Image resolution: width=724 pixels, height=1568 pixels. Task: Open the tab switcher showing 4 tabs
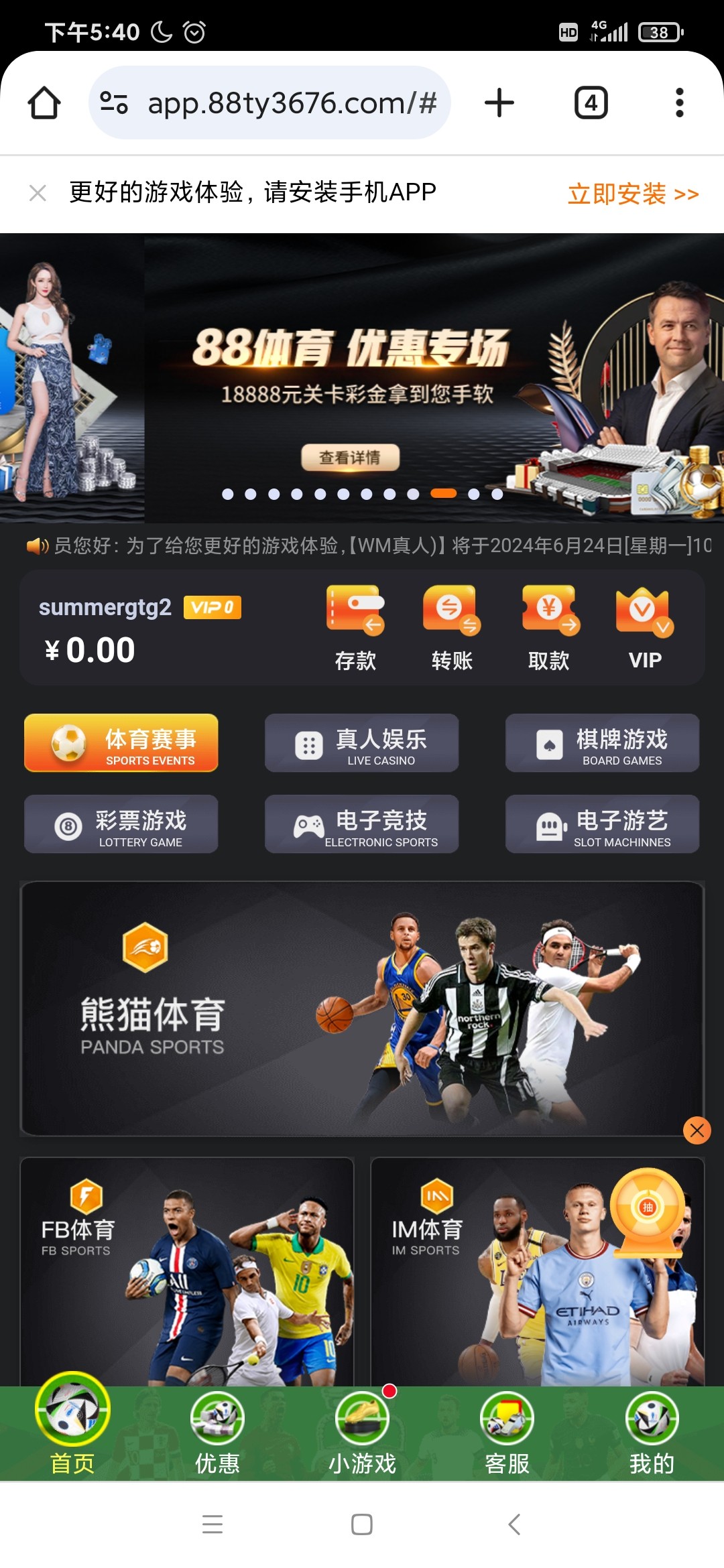(591, 103)
